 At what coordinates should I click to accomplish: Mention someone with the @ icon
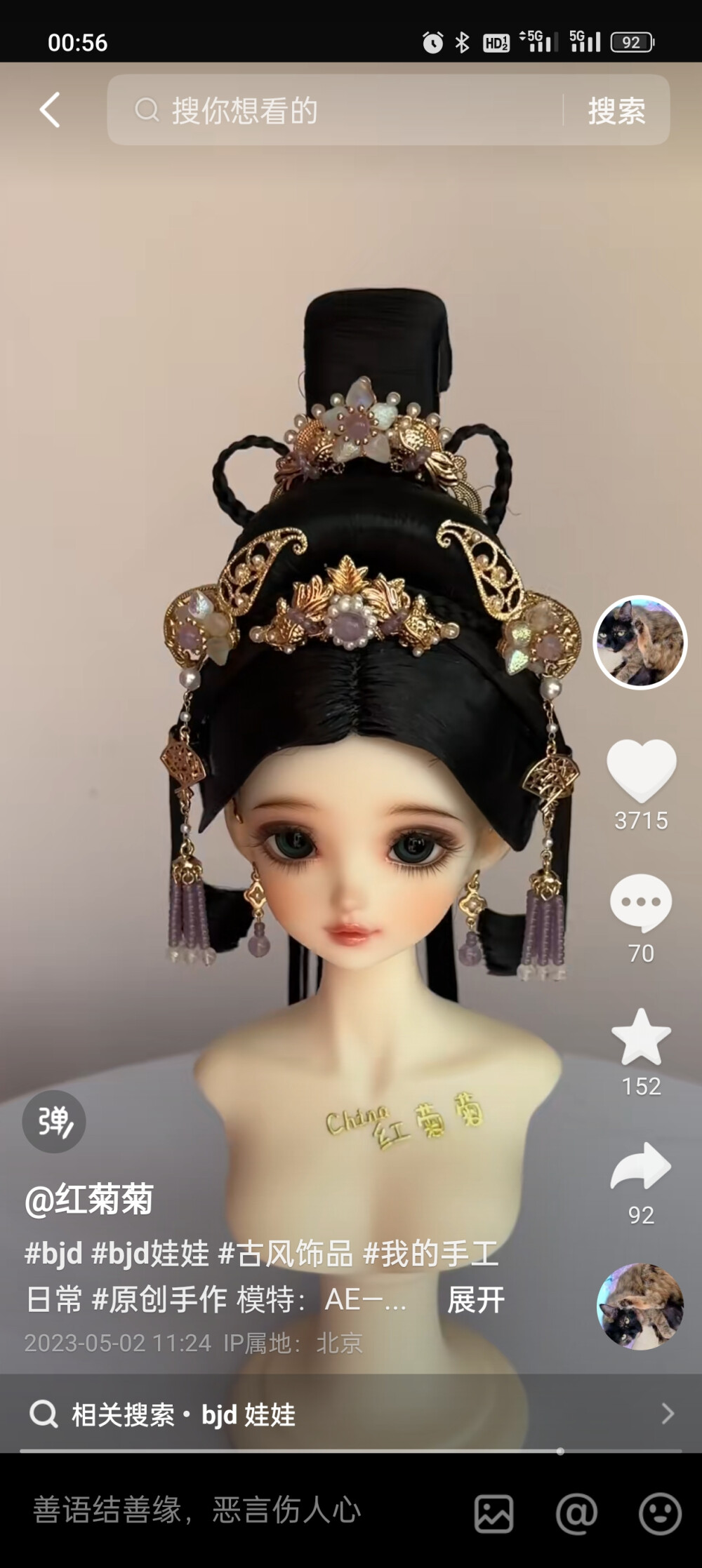[x=576, y=1513]
